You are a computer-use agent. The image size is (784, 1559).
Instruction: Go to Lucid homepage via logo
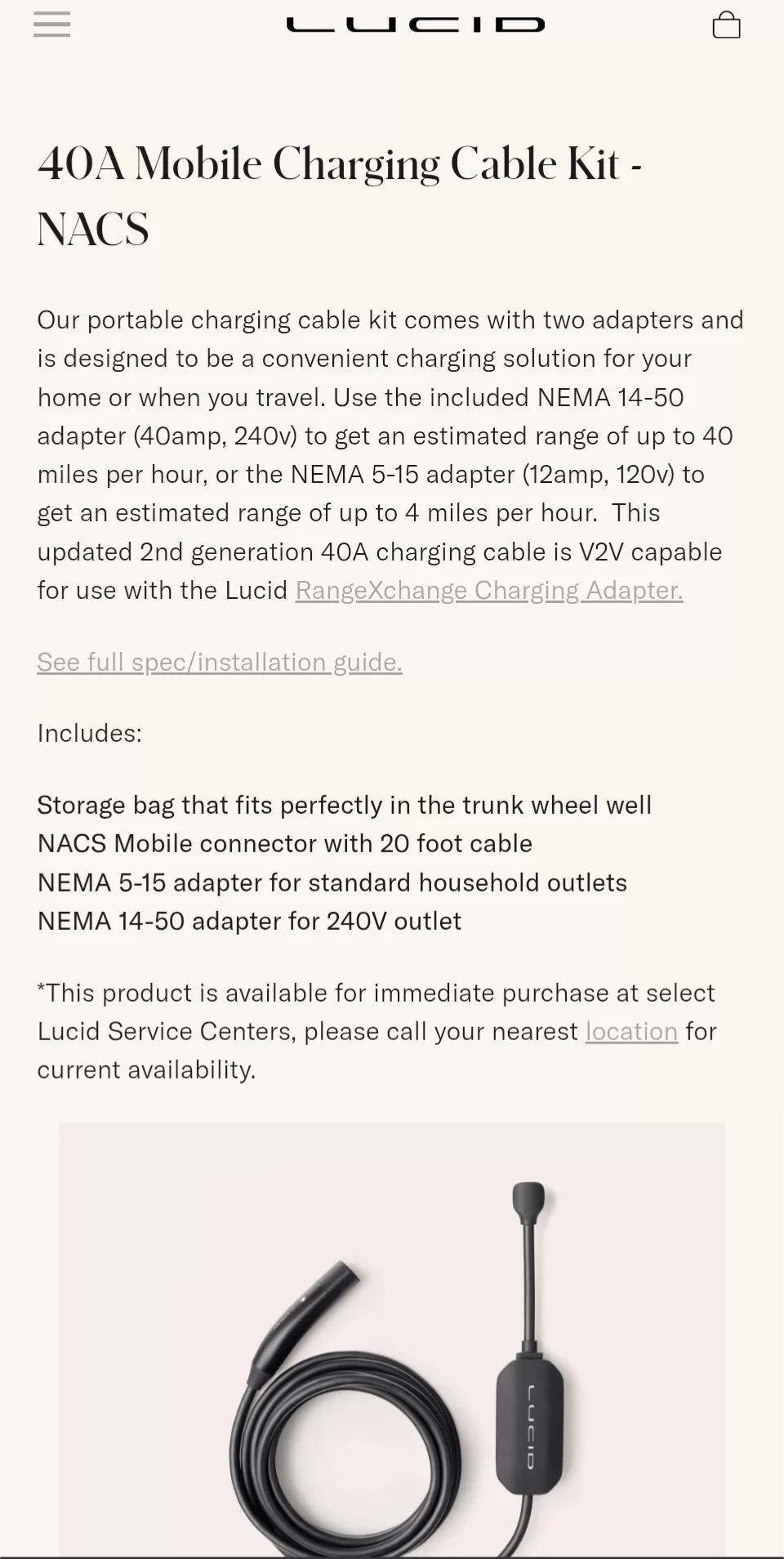(415, 25)
